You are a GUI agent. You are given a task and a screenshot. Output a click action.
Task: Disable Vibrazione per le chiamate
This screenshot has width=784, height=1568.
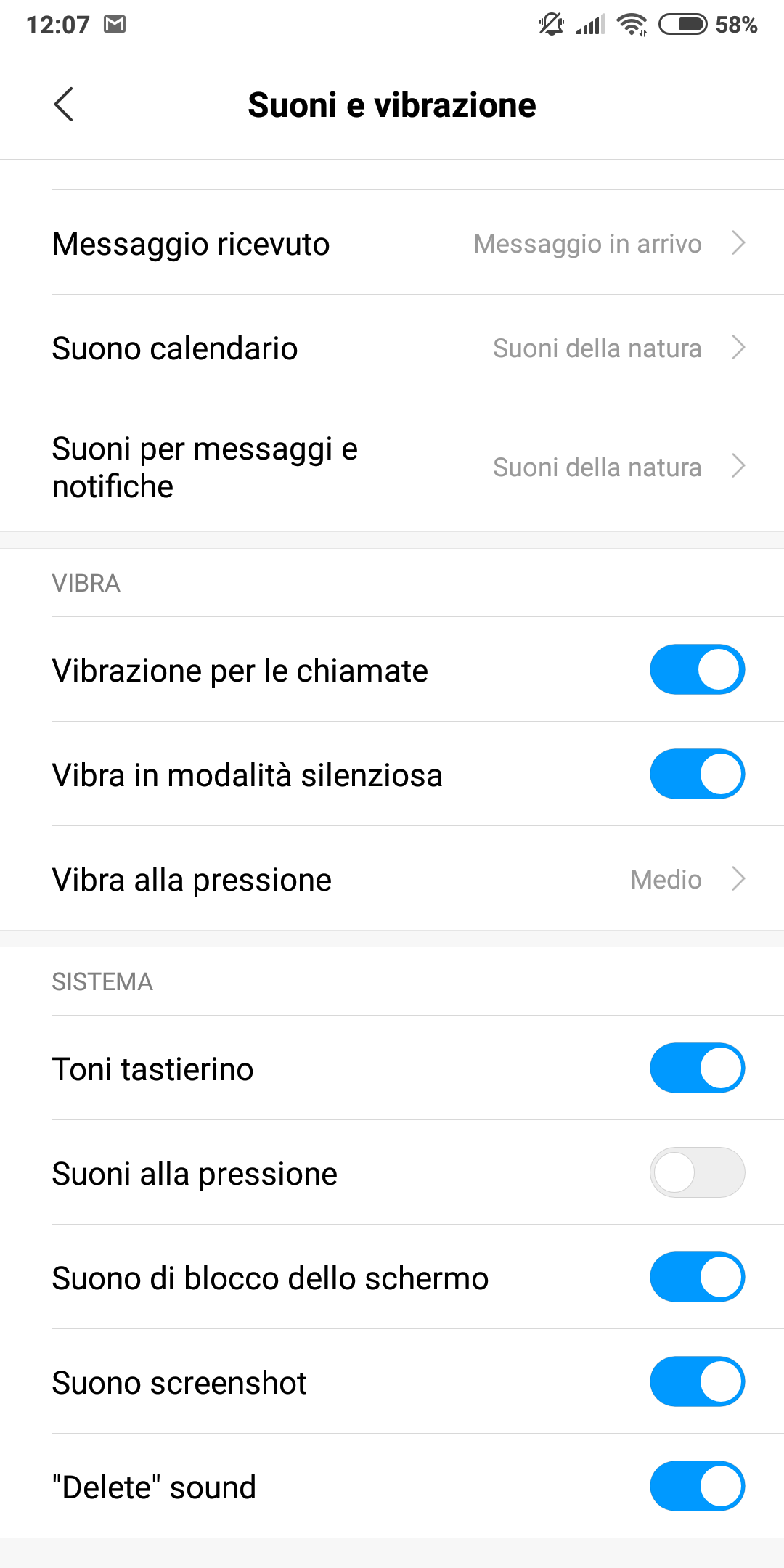coord(697,669)
